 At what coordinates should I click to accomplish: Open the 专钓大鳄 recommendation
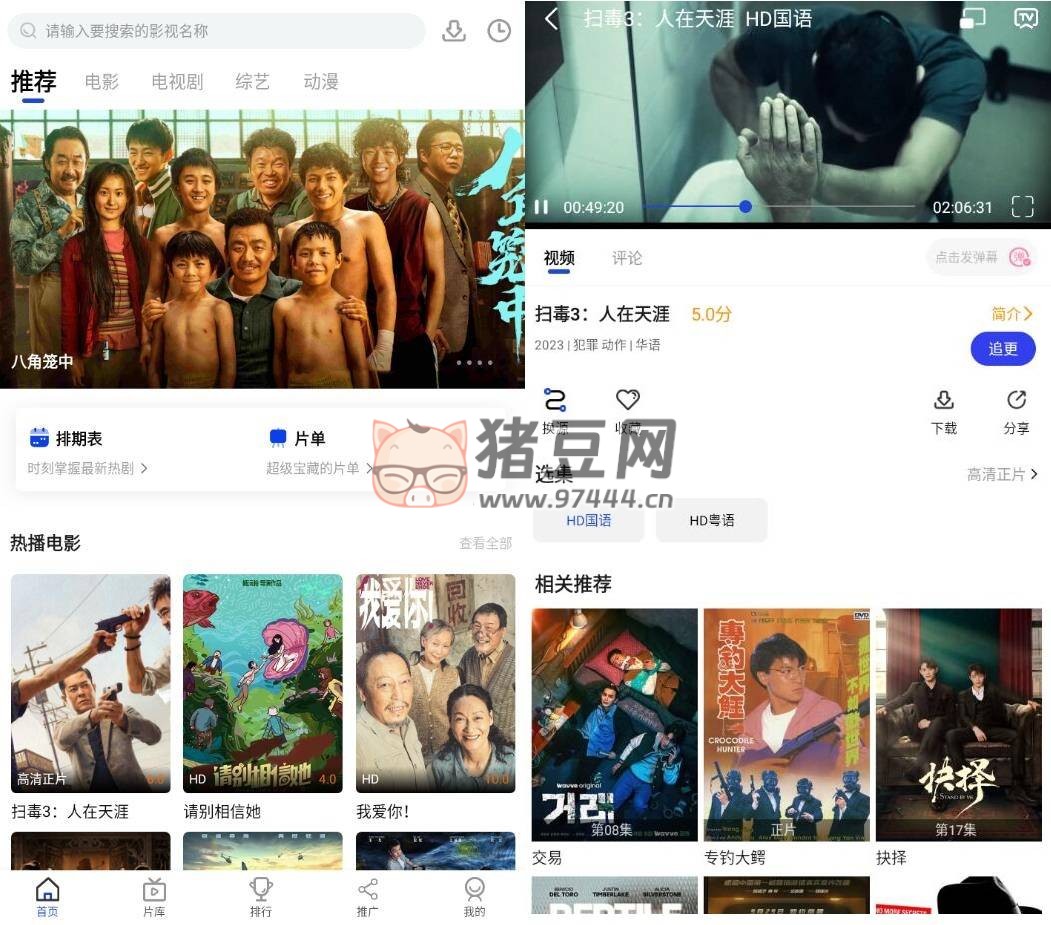pos(786,725)
